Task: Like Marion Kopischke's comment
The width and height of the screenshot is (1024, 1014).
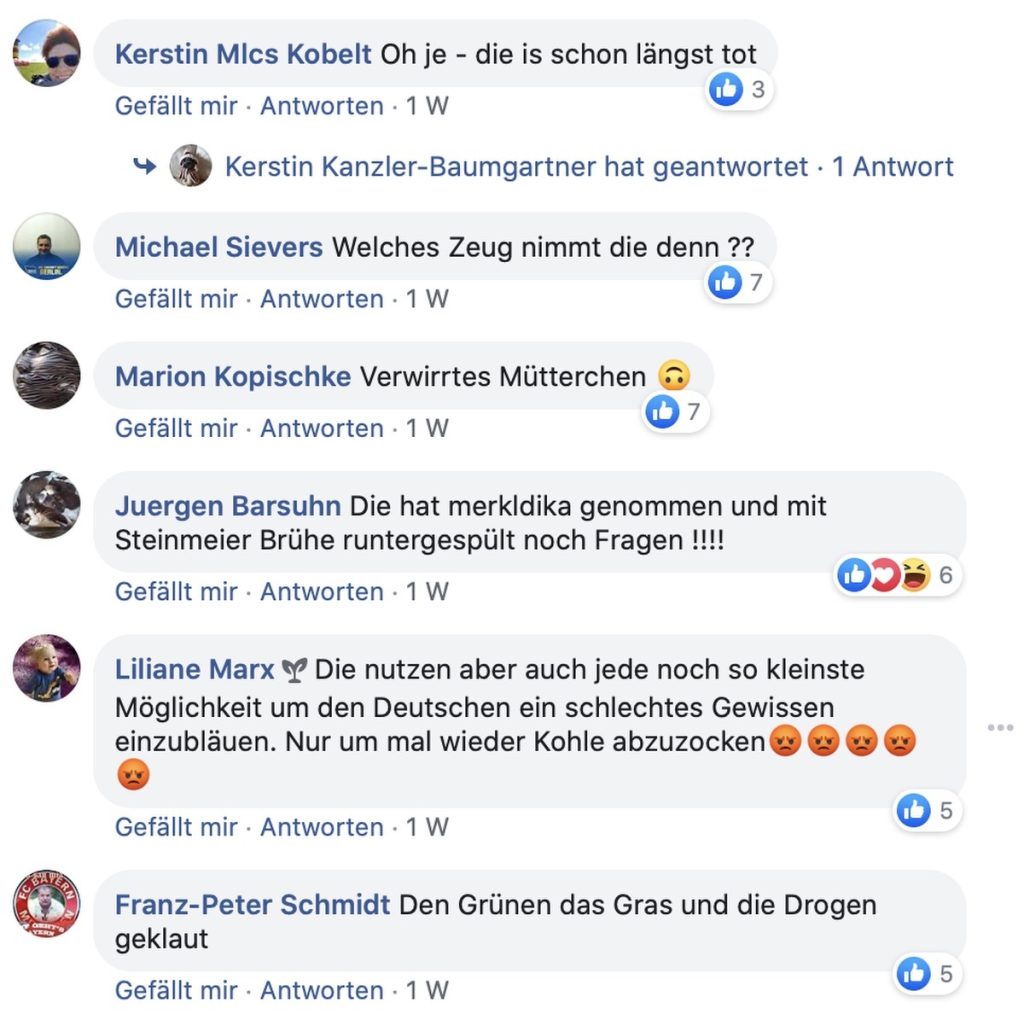Action: pos(176,428)
